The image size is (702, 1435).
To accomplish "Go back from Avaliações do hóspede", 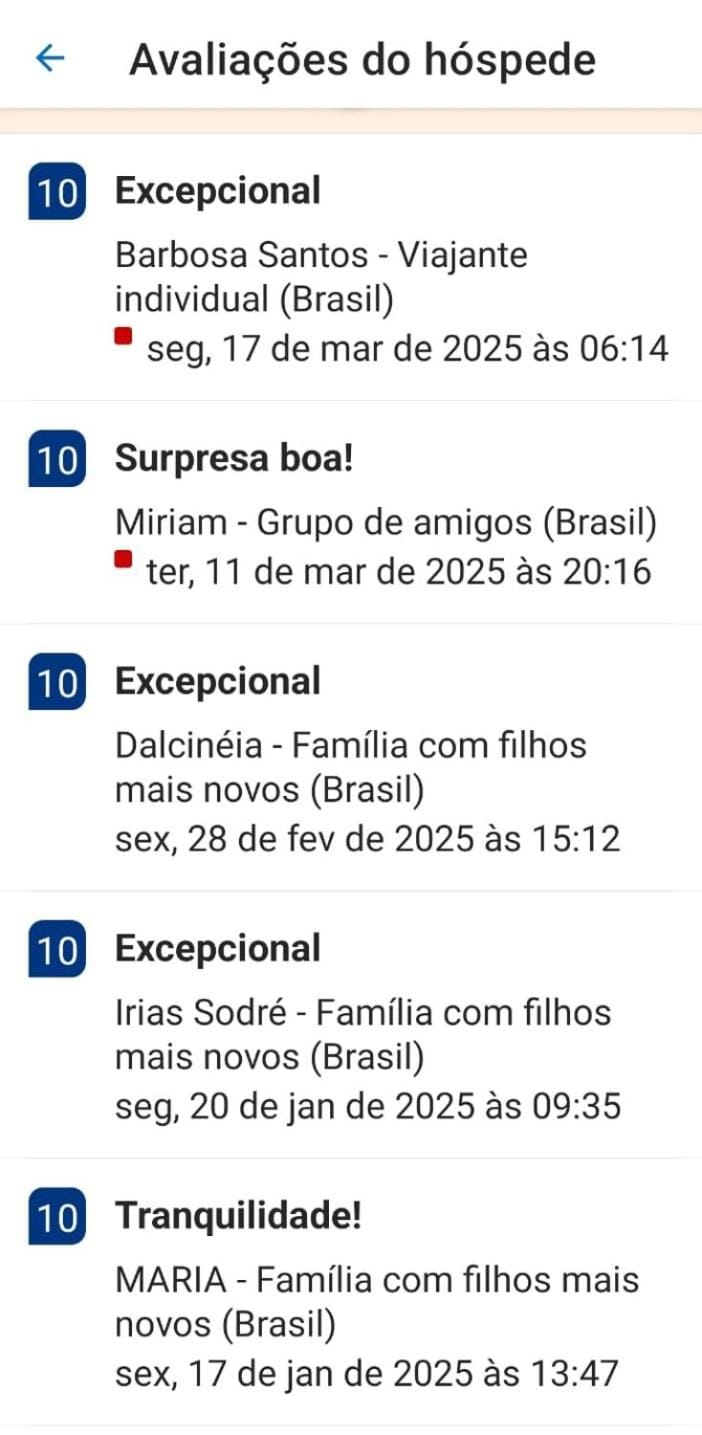I will tap(49, 59).
